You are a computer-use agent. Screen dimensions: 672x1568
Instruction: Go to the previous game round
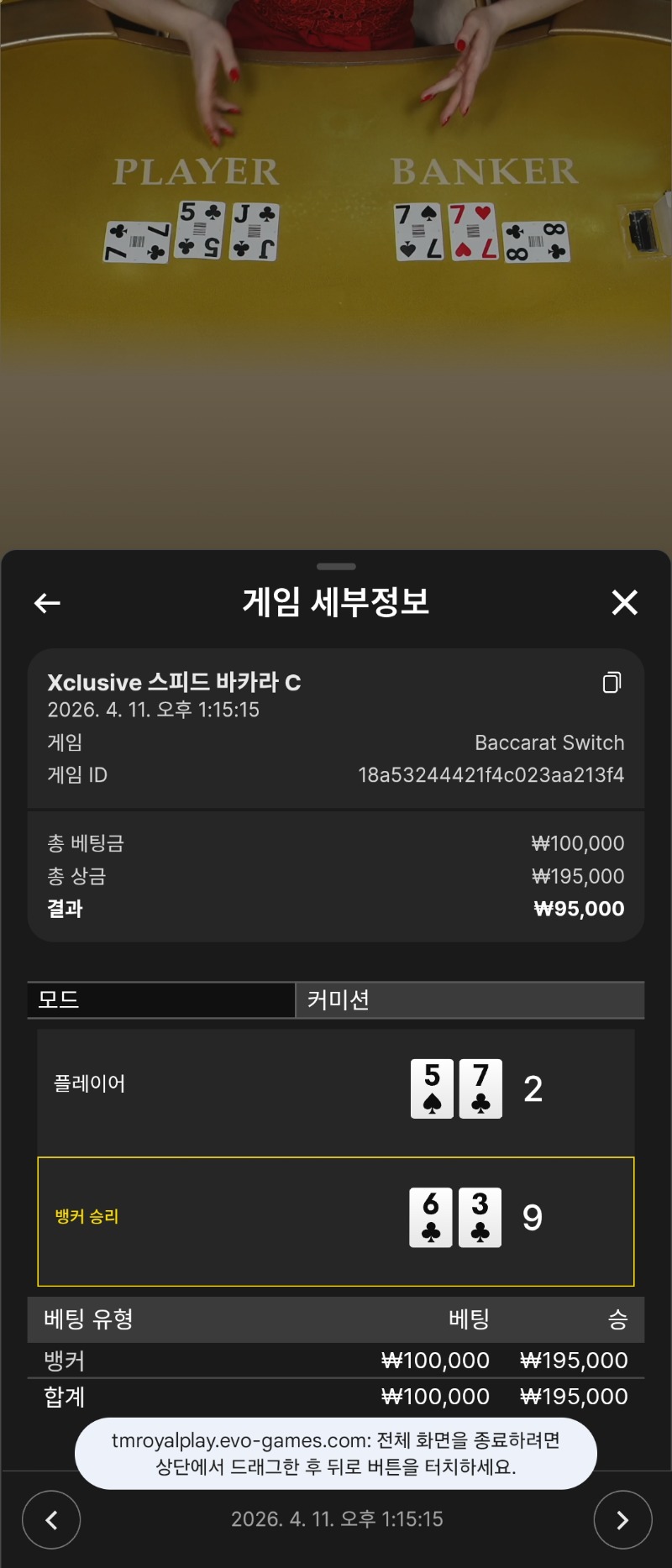[51, 1519]
